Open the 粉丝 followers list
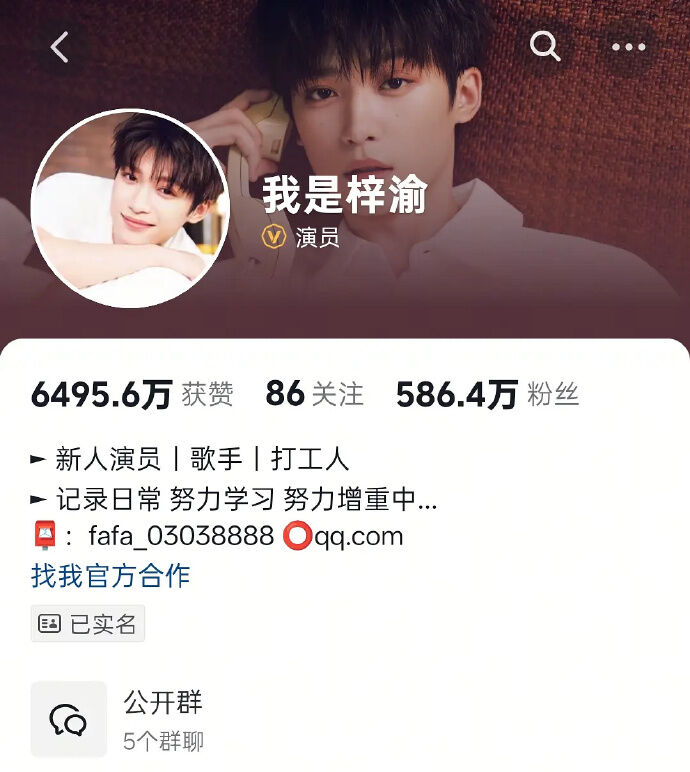Viewport: 690px width, 772px height. 487,394
